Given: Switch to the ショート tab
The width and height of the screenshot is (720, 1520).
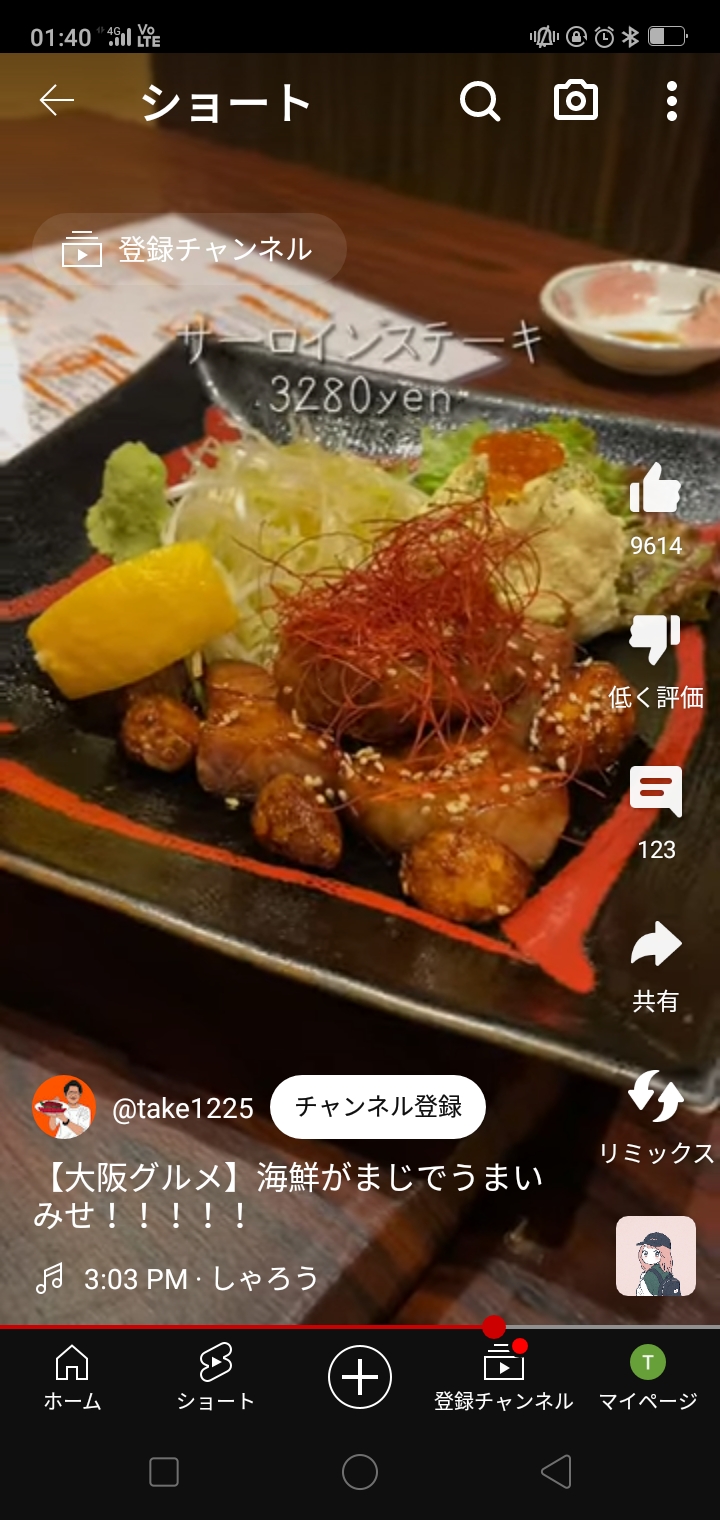Looking at the screenshot, I should [x=215, y=1378].
